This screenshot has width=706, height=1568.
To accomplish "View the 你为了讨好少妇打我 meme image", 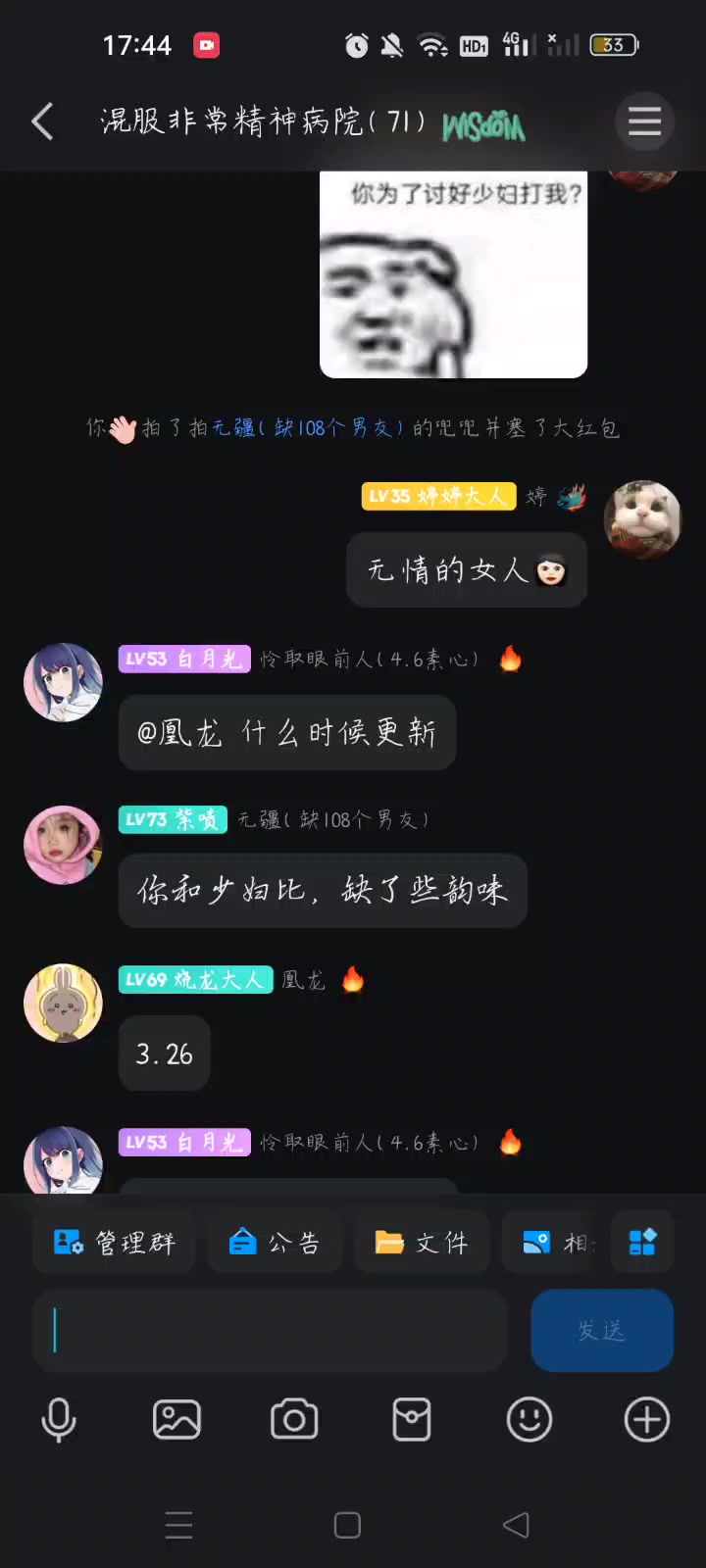I will [x=453, y=274].
